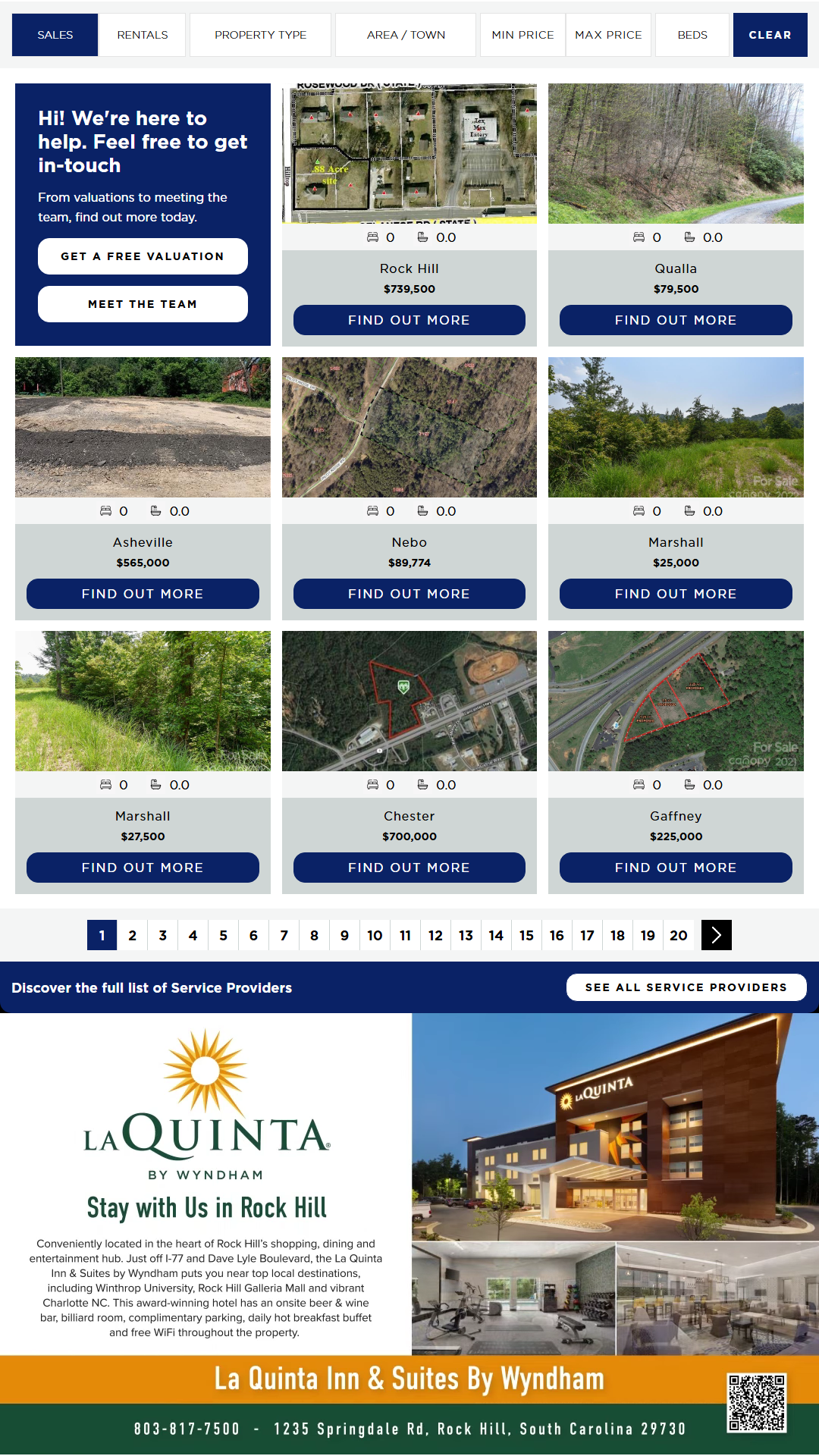Expand the Area / Town filter

pyautogui.click(x=406, y=35)
